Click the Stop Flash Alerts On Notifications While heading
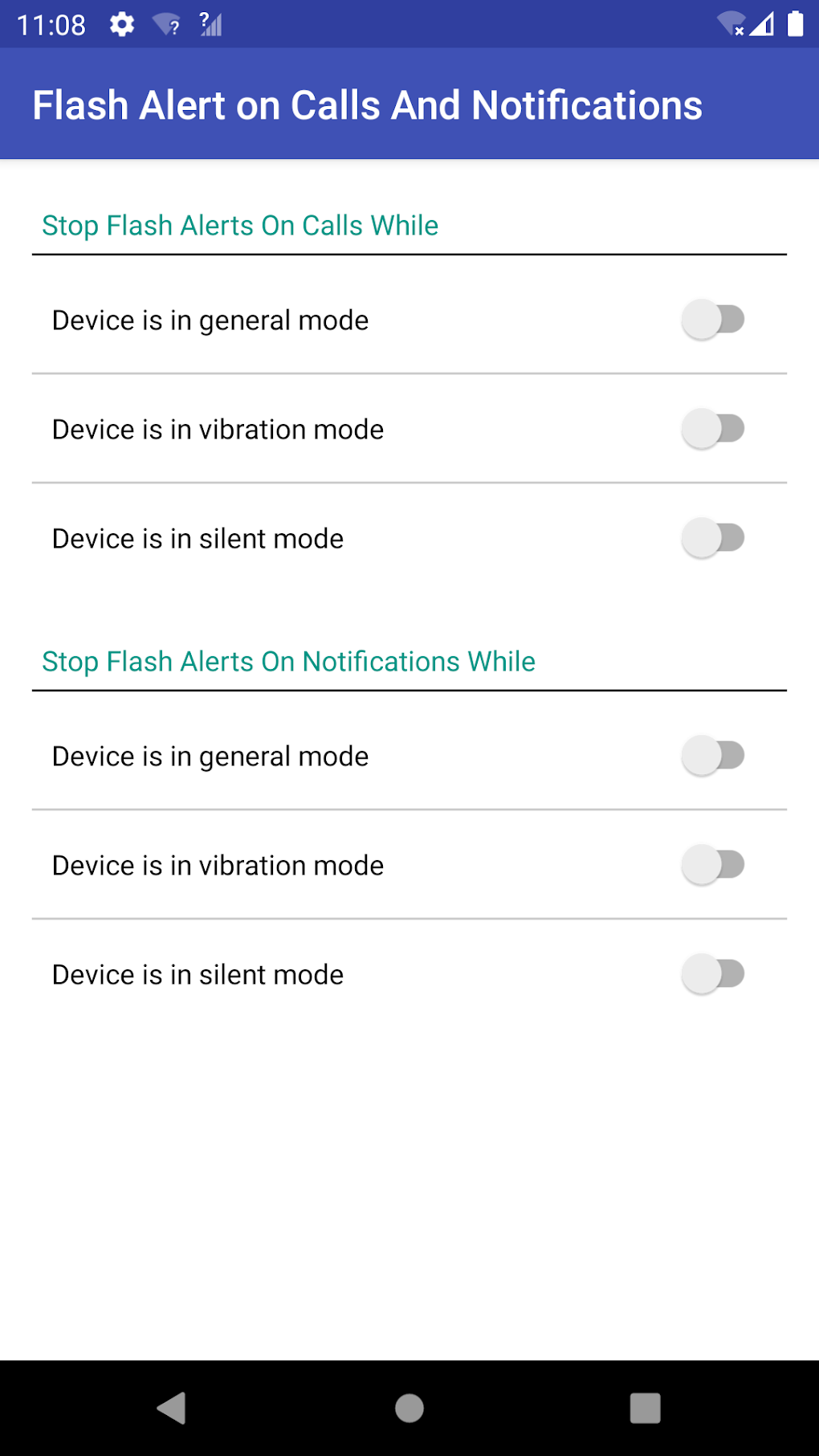Screen dimensions: 819x1456 pos(288,661)
